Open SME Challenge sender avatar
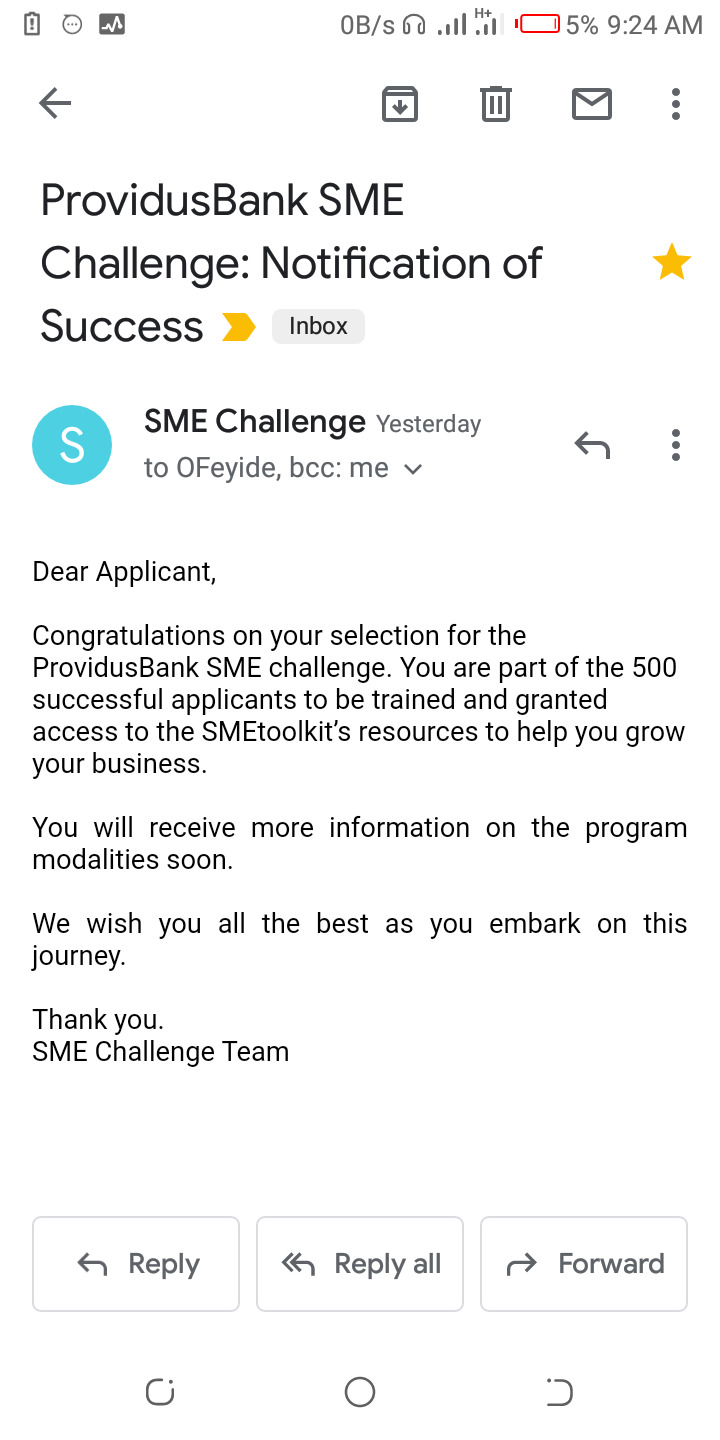 point(72,445)
